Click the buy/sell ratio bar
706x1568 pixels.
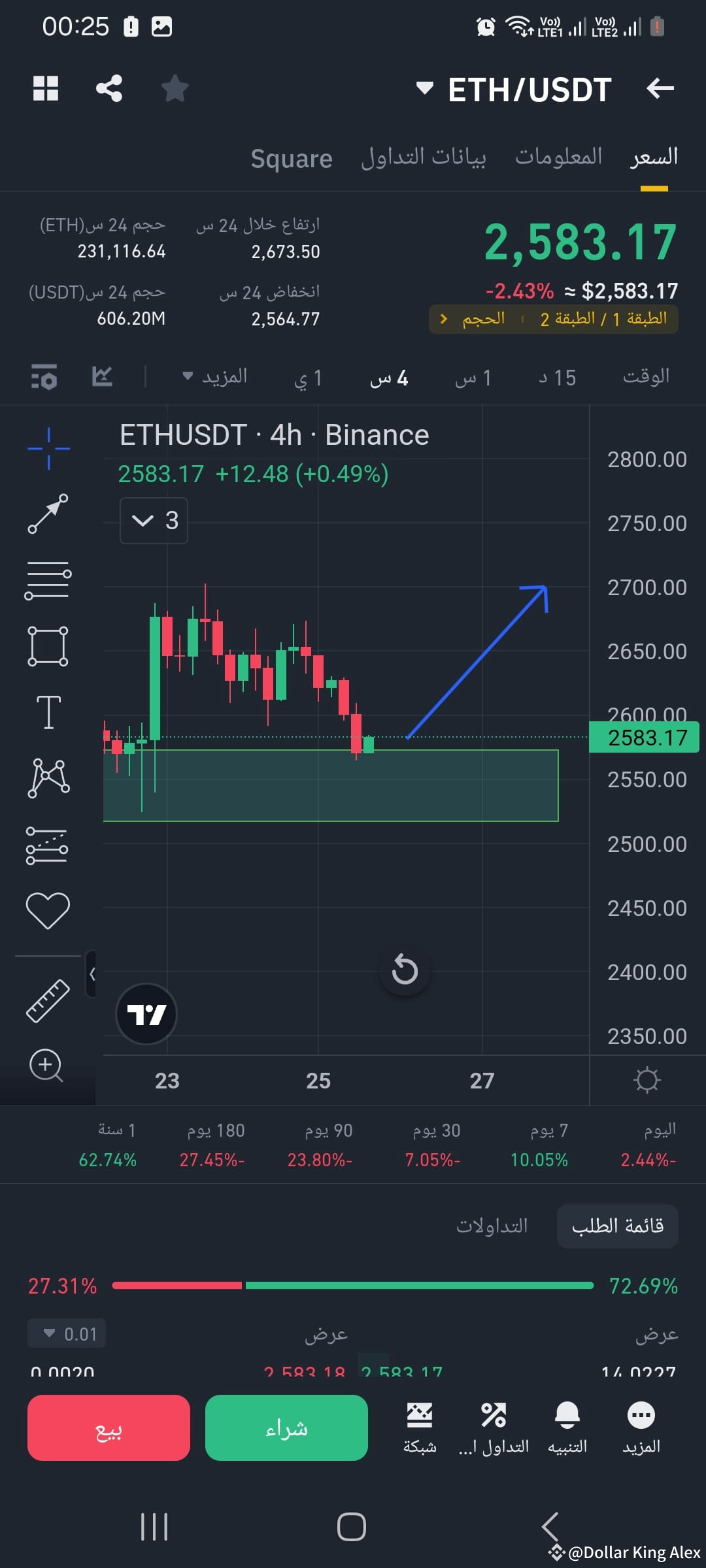pos(353,1286)
